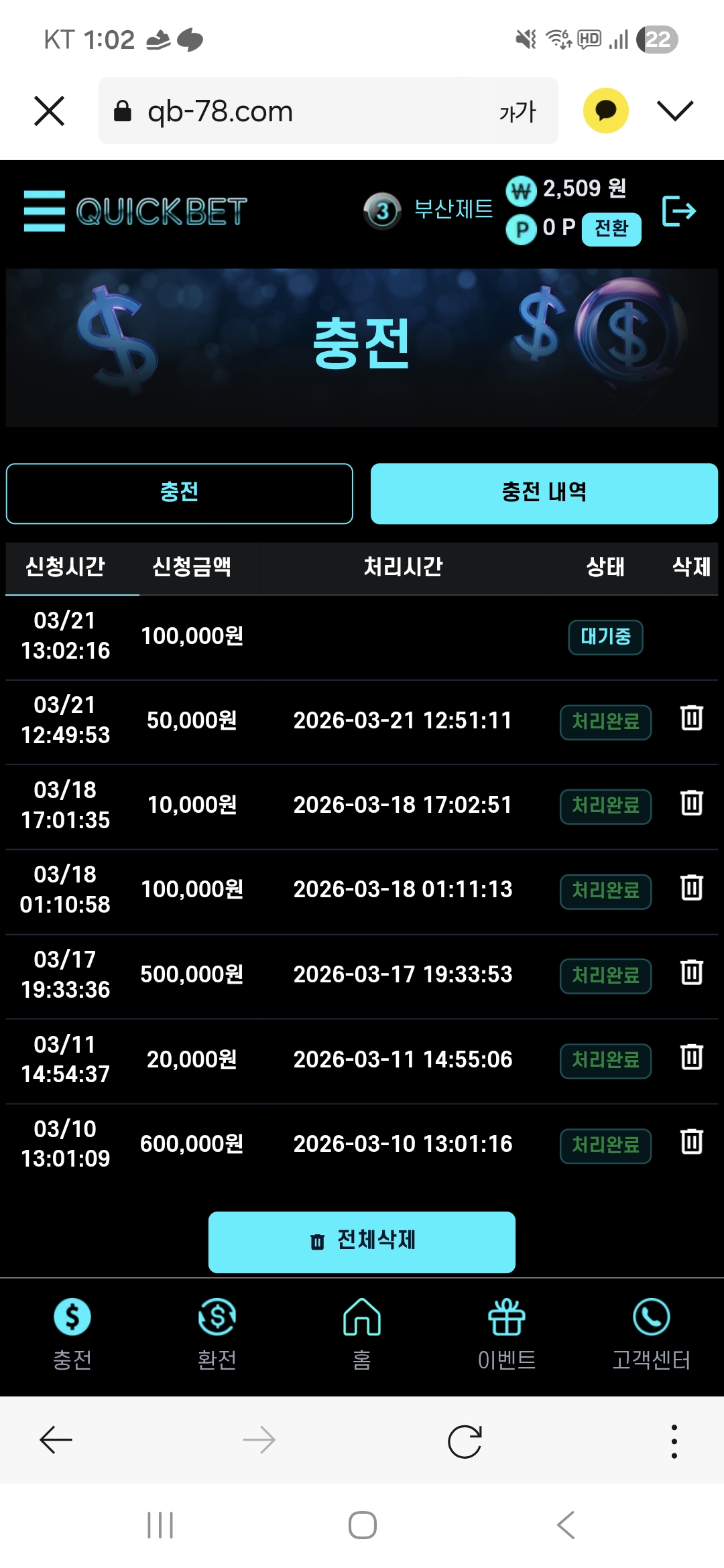Click the logout arrow icon in the header

(x=679, y=211)
